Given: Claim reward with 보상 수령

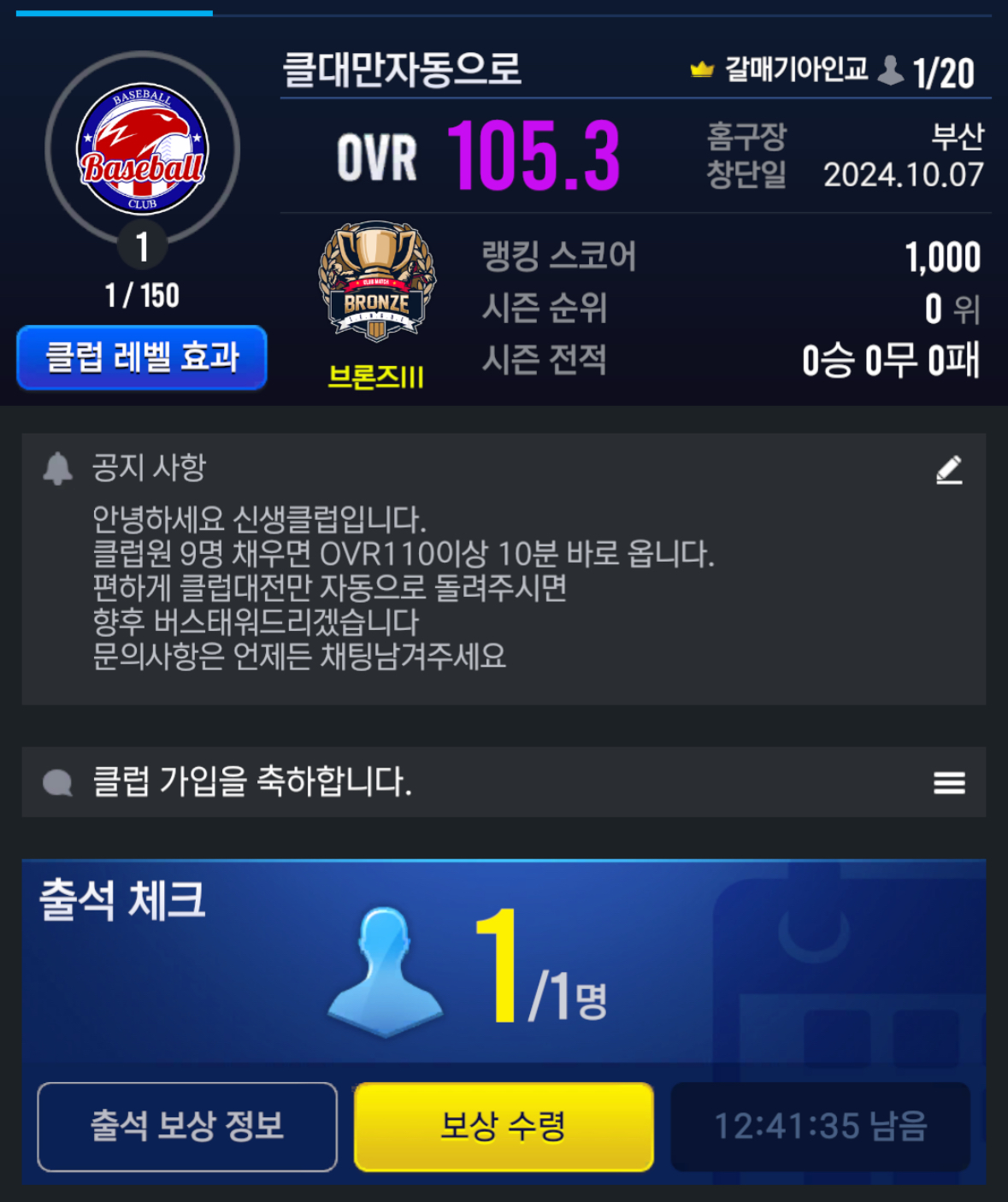Looking at the screenshot, I should [x=504, y=1126].
